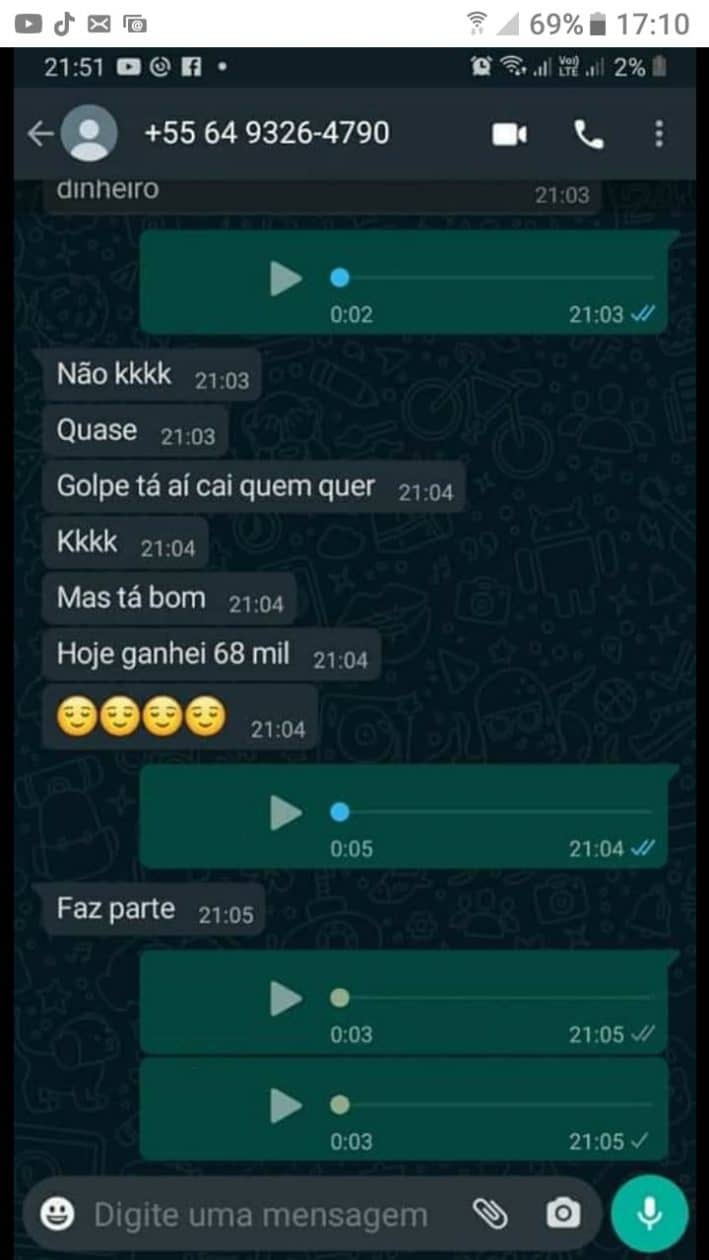Start a voice call
709x1260 pixels.
[x=589, y=134]
